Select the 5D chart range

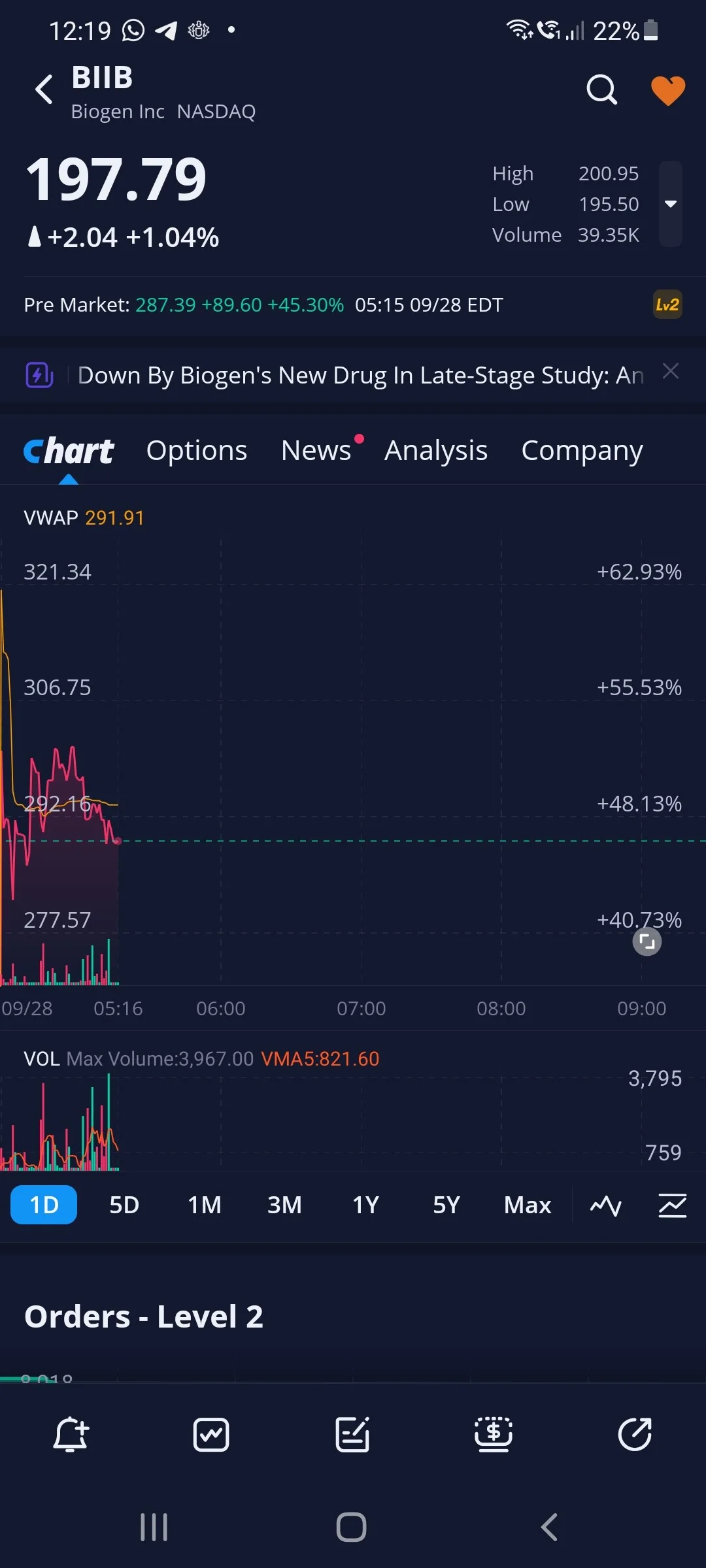tap(124, 1205)
